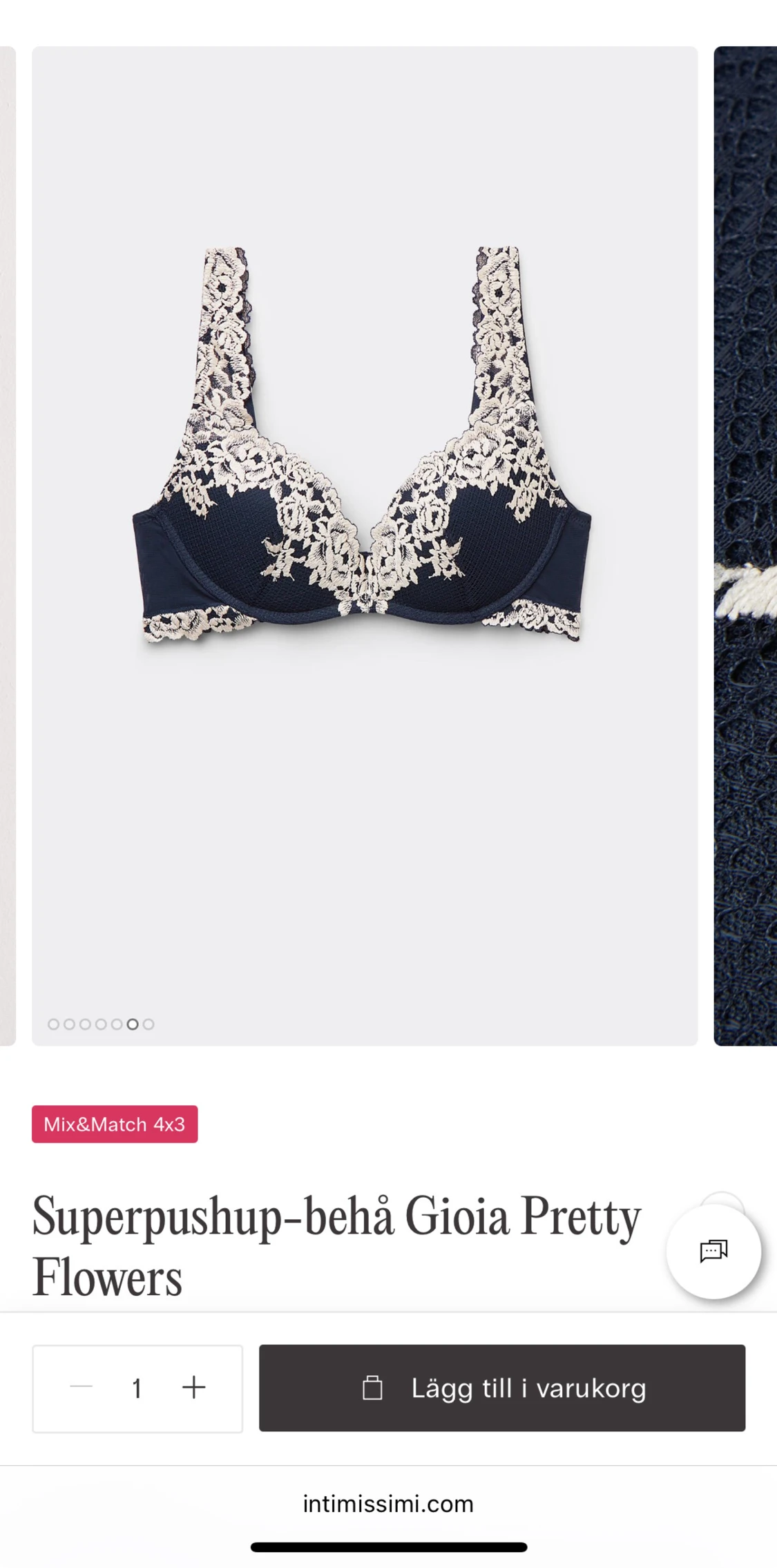The width and height of the screenshot is (777, 1568).
Task: Tap the intimissimi.com address bar
Action: 388,1504
